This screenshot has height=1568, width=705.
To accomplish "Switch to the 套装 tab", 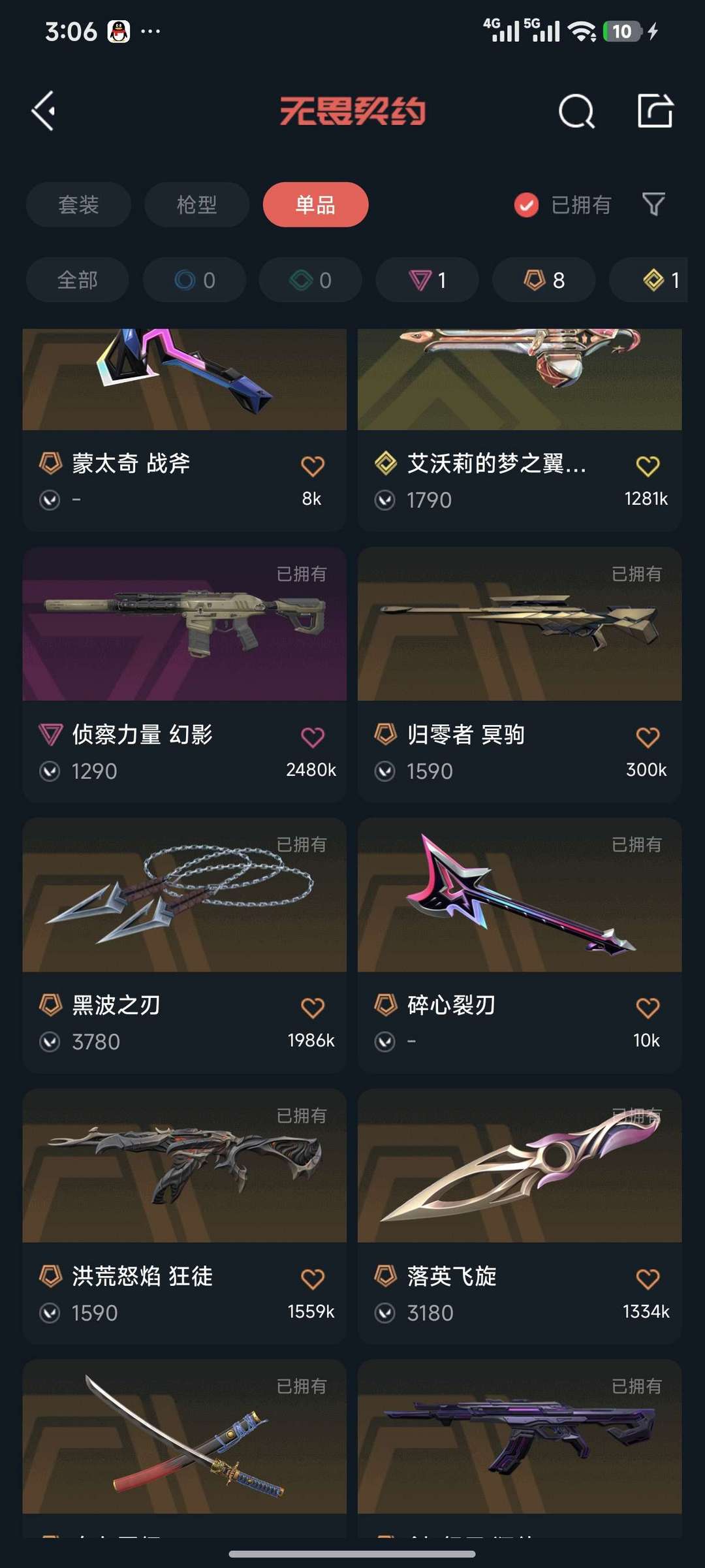I will coord(78,204).
